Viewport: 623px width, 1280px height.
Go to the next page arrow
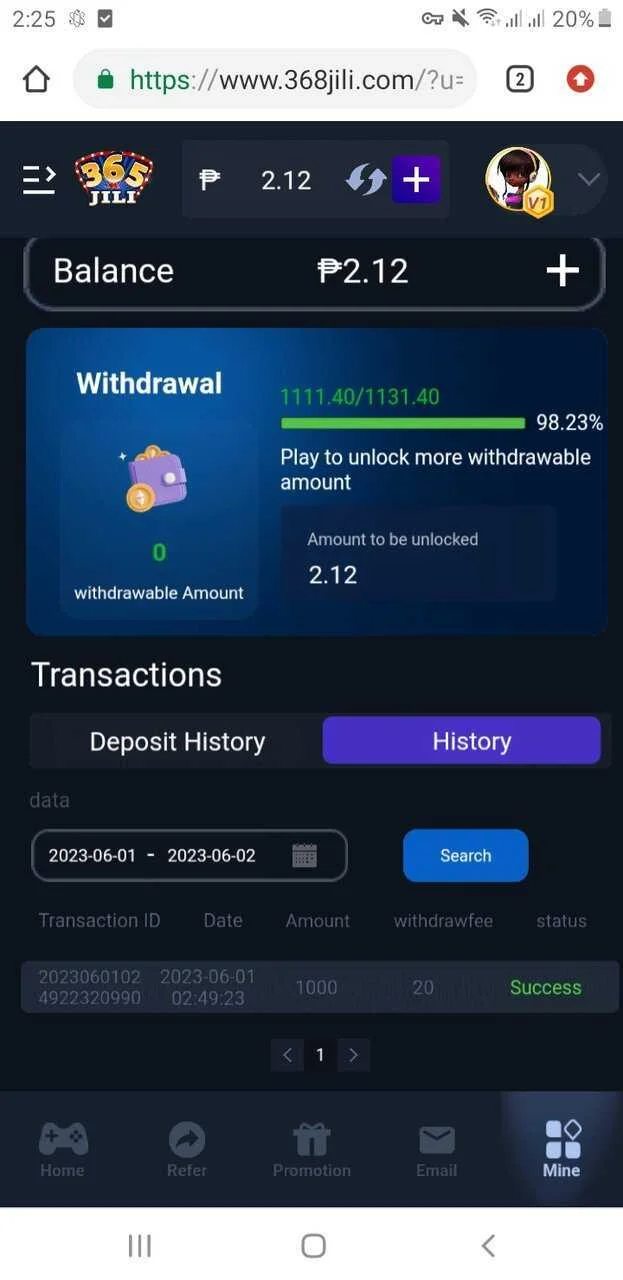353,1055
